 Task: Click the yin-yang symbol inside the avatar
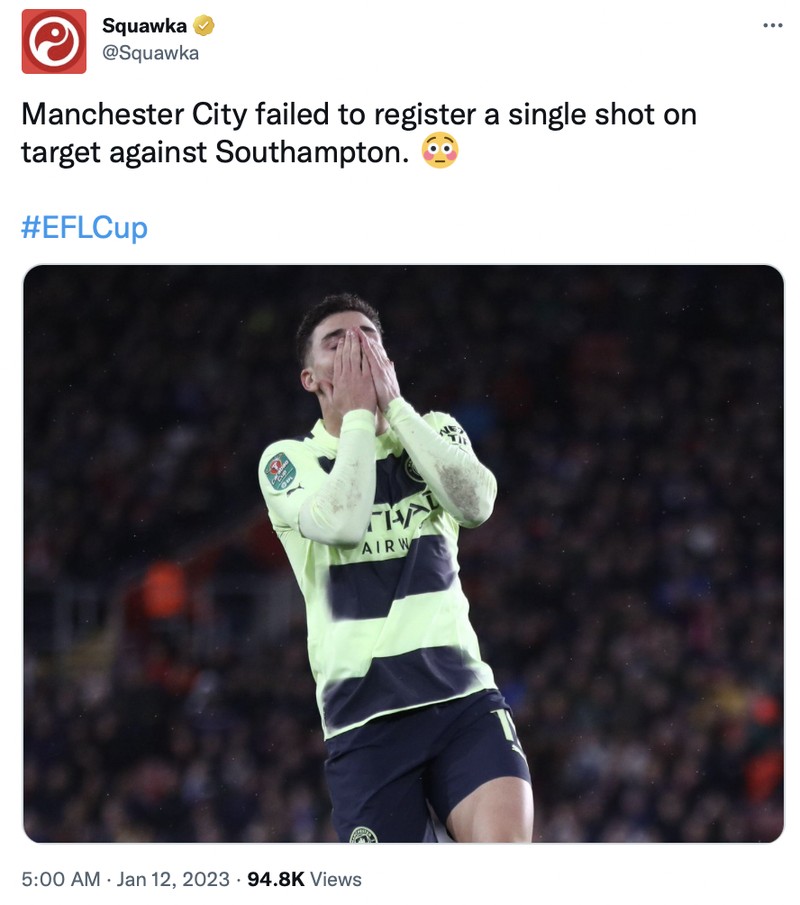(52, 42)
